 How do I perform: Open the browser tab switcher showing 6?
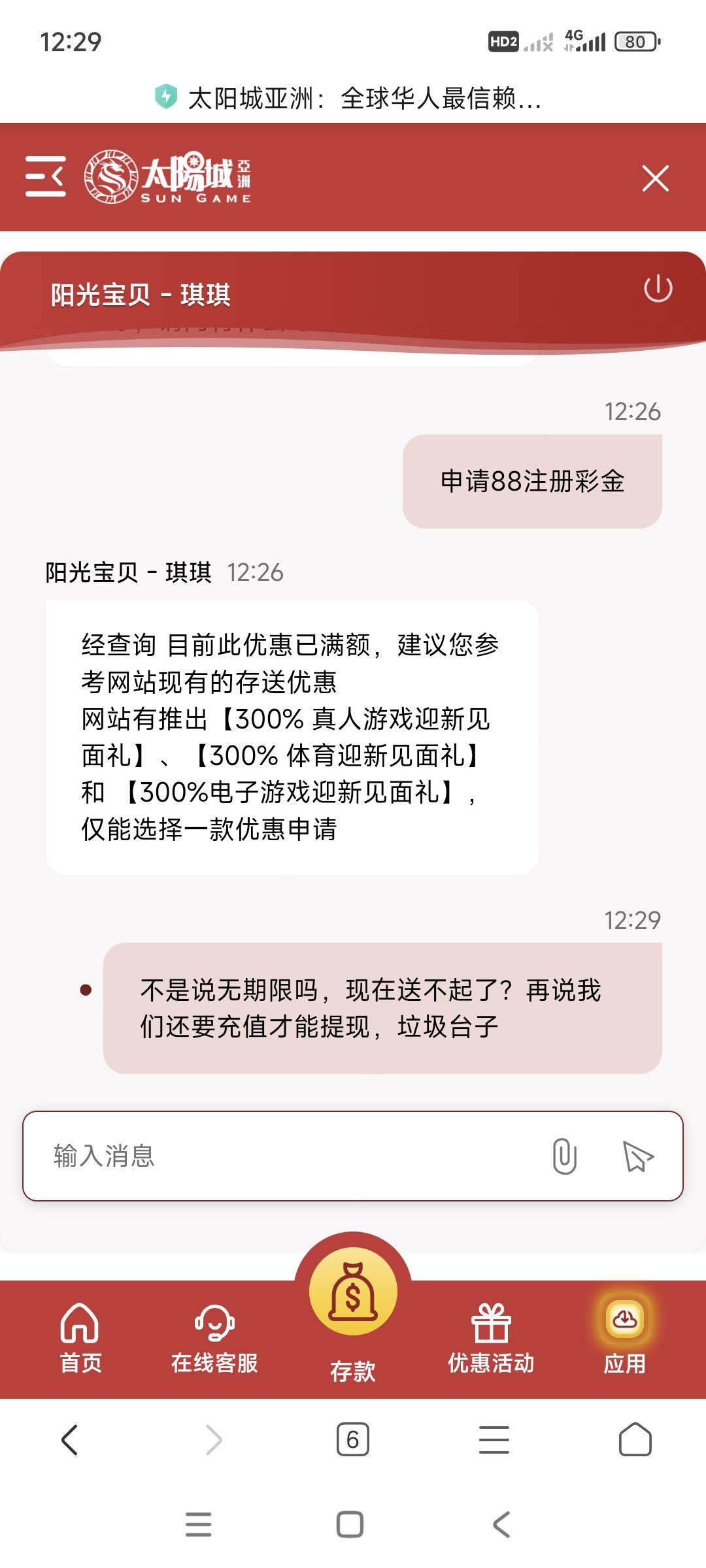(x=353, y=1439)
